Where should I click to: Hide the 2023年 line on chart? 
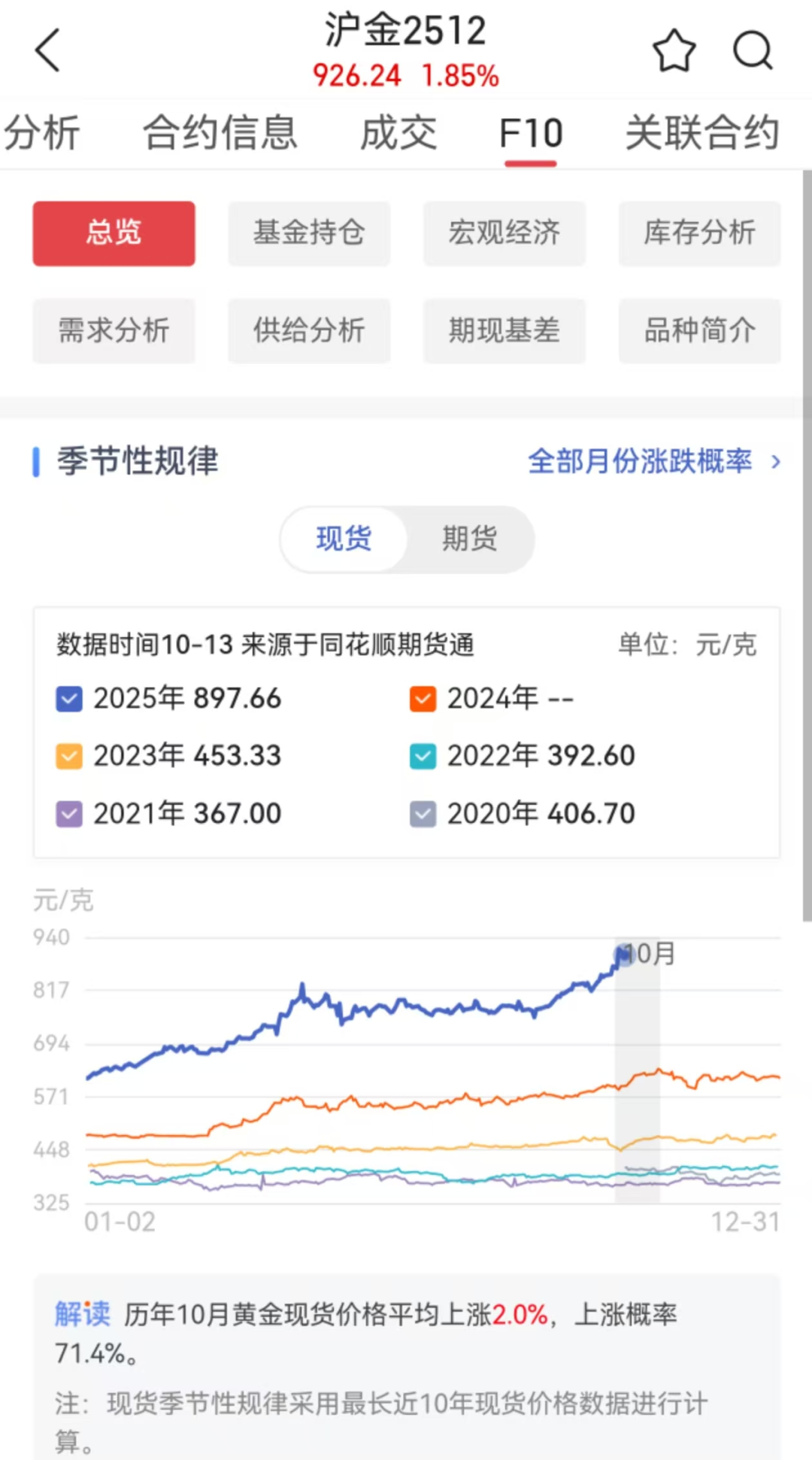(x=69, y=756)
